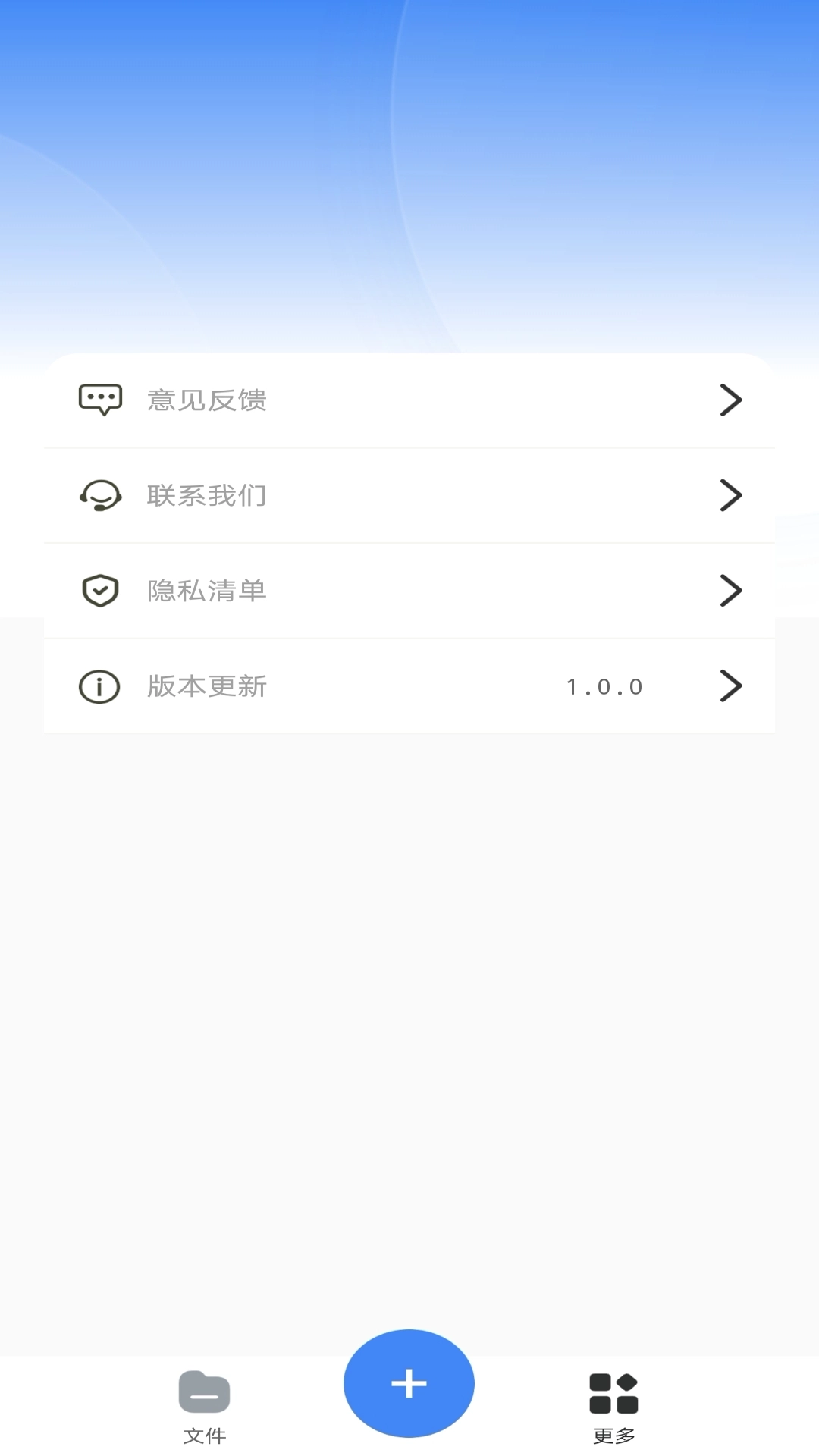Click the customer service headset icon
Screen dimensions: 819x1456
99,495
